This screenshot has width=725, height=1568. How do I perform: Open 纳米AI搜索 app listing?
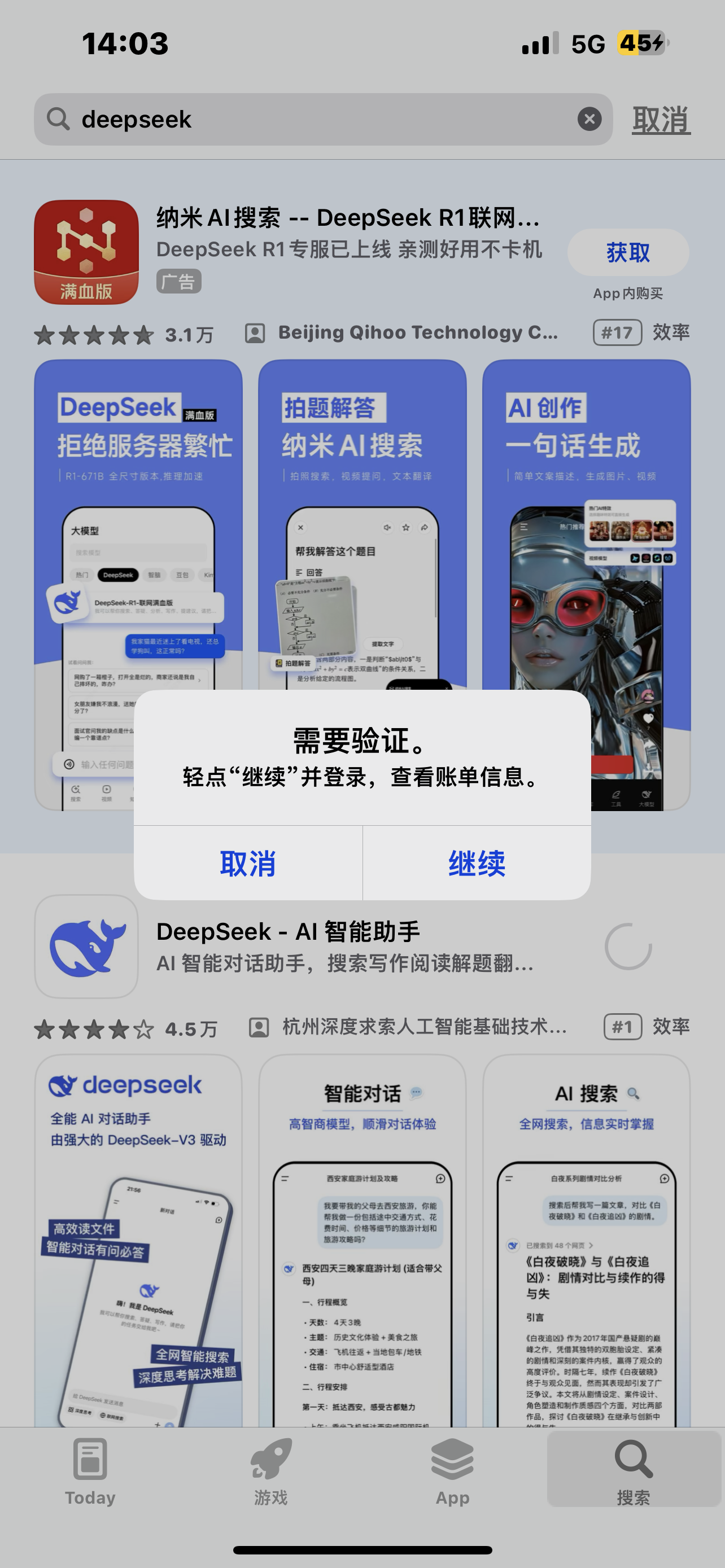[347, 218]
